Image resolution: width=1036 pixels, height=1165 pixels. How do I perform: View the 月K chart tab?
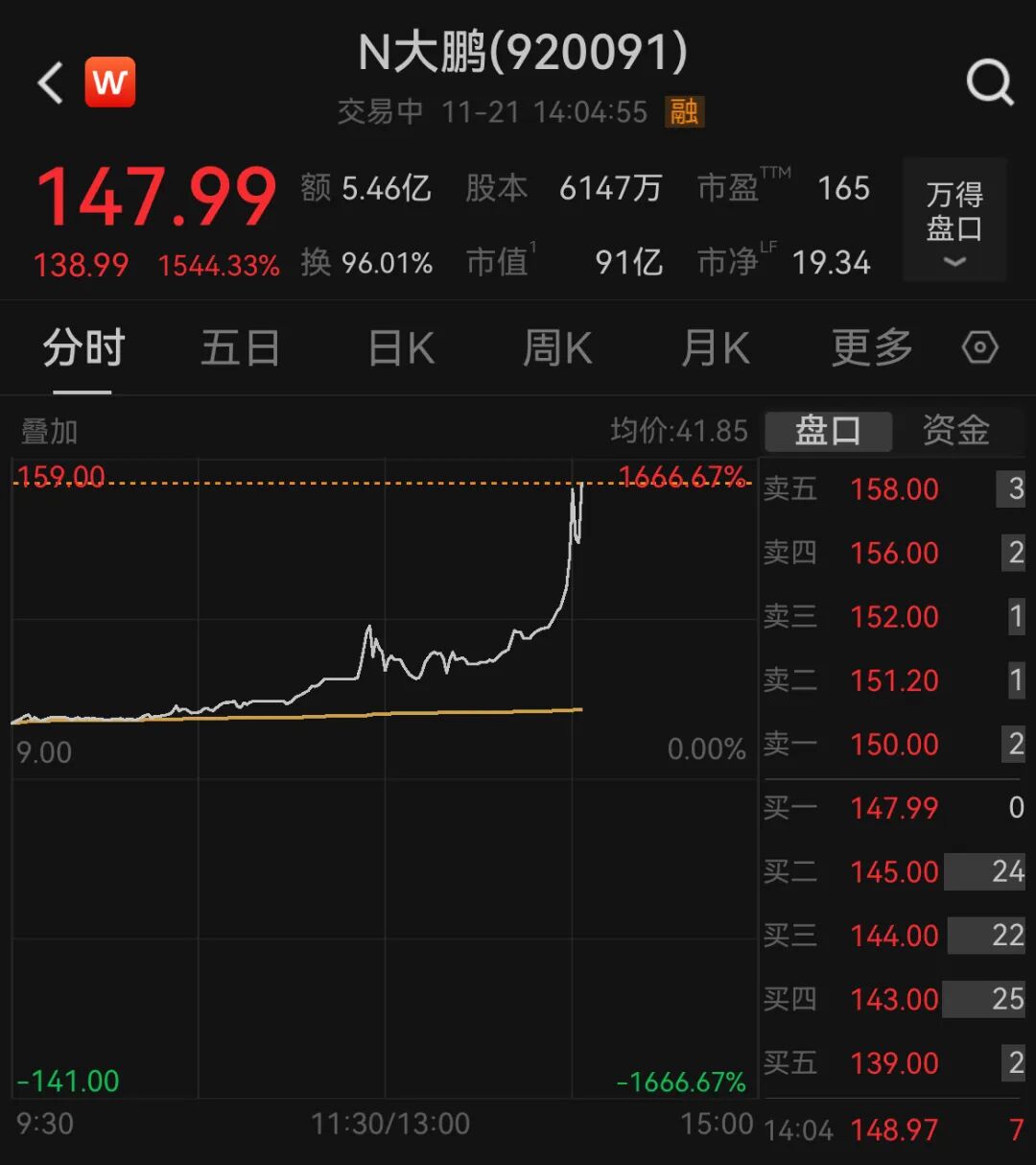click(x=715, y=347)
